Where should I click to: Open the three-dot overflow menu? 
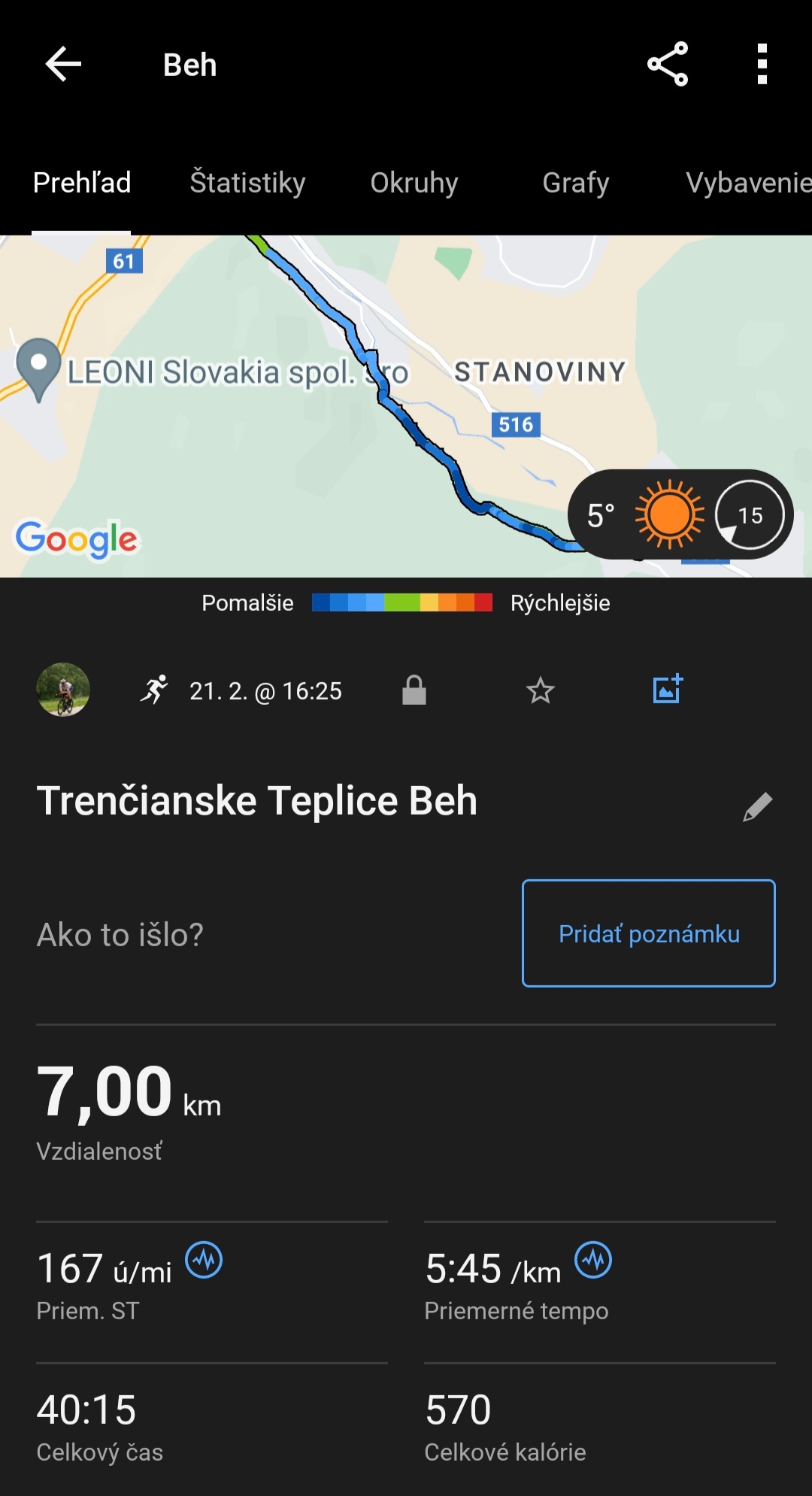pos(762,65)
